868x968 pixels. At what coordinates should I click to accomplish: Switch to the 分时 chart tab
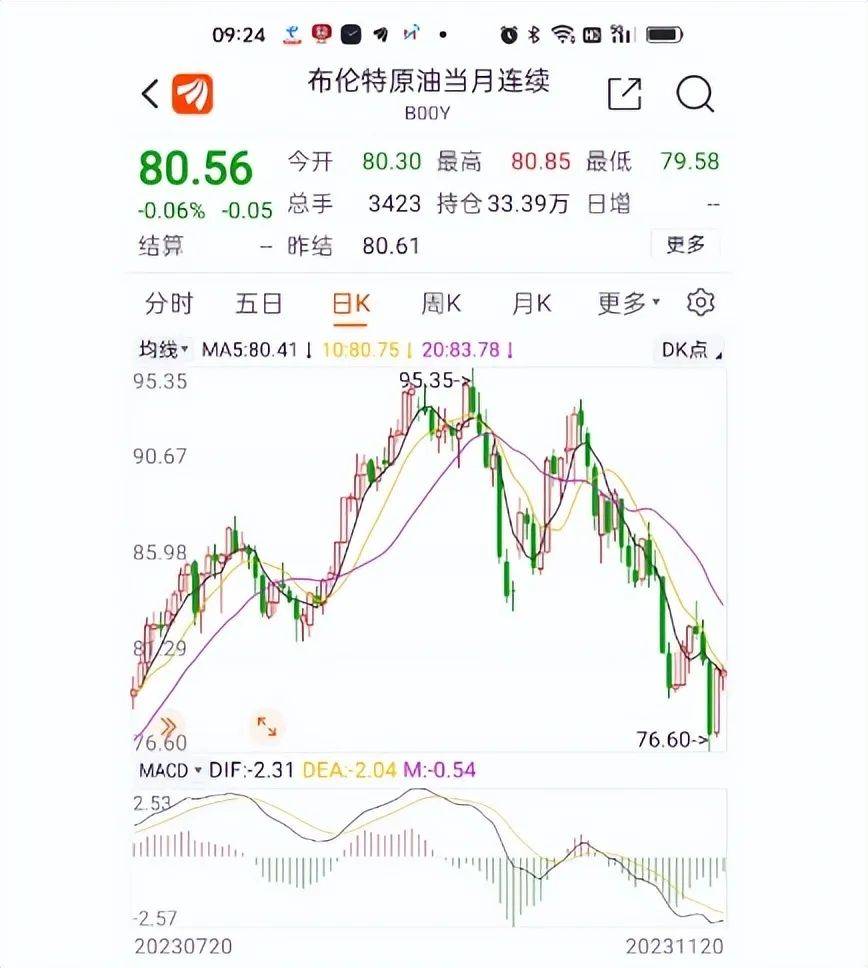pyautogui.click(x=168, y=304)
